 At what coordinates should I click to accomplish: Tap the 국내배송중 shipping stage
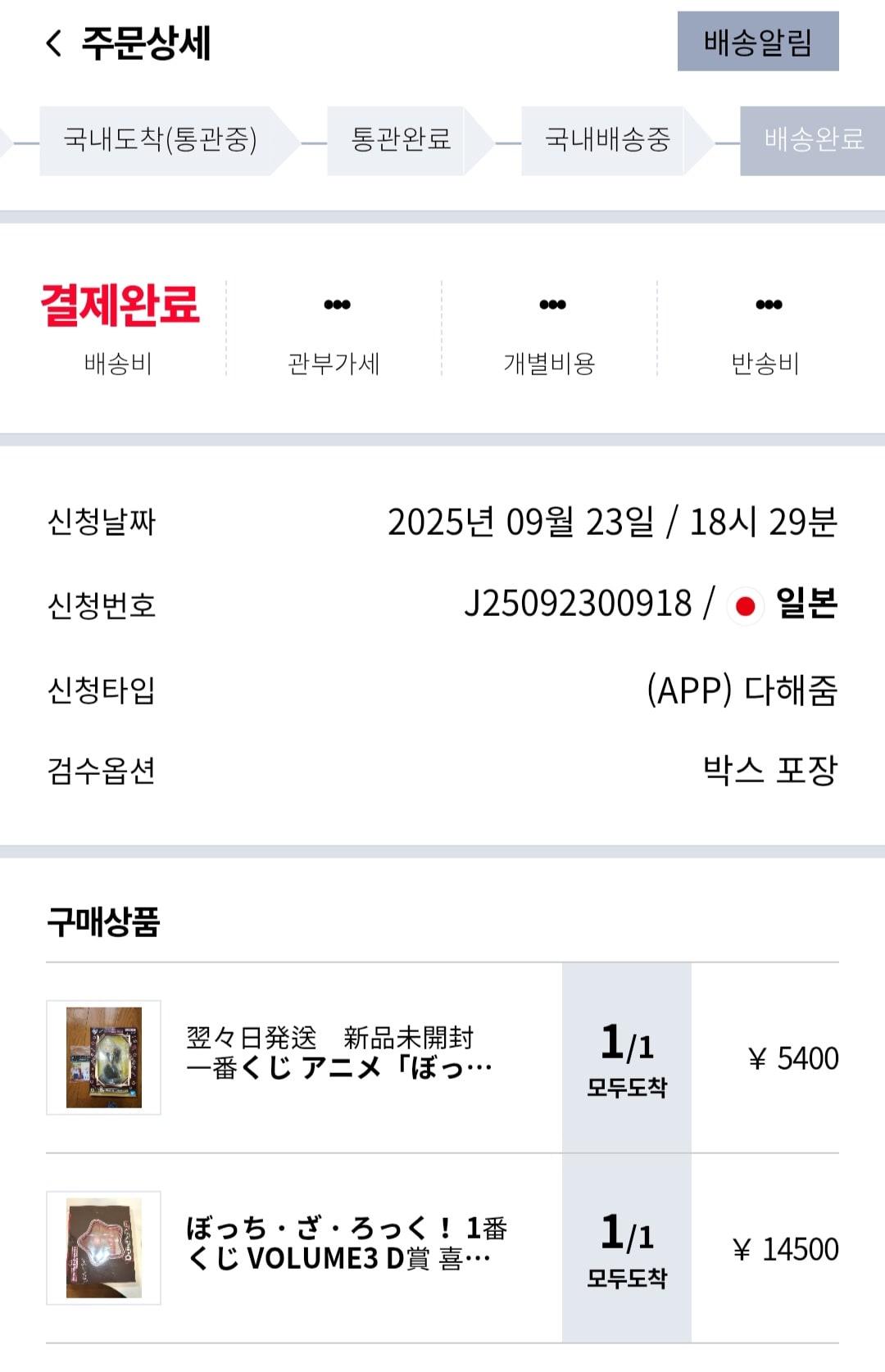point(606,141)
